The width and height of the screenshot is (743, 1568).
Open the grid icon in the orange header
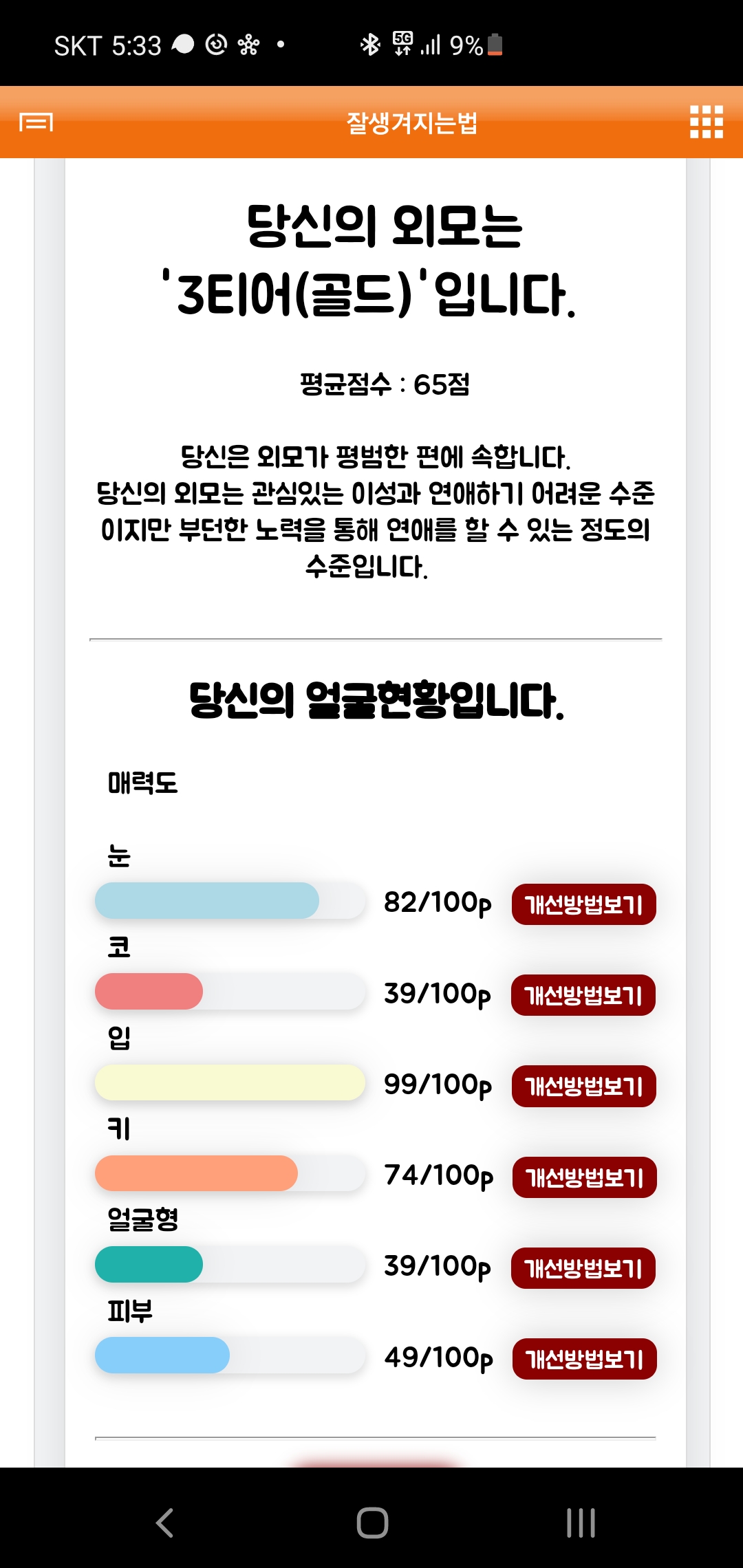(707, 122)
